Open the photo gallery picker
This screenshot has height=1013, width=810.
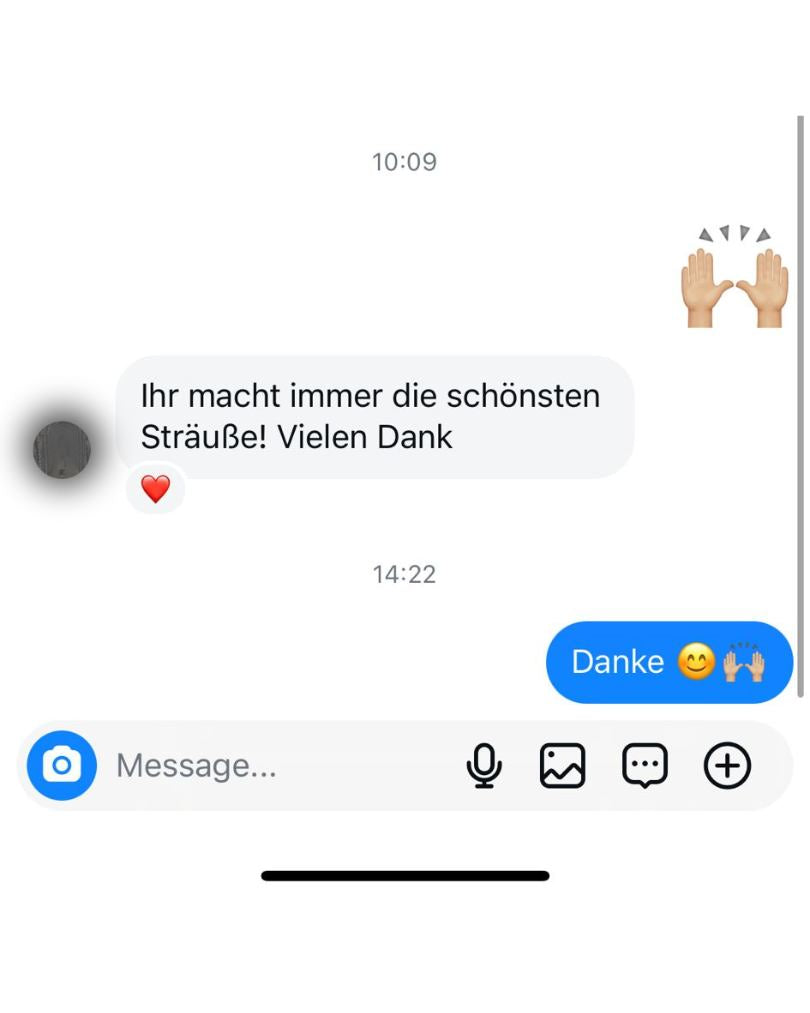562,766
